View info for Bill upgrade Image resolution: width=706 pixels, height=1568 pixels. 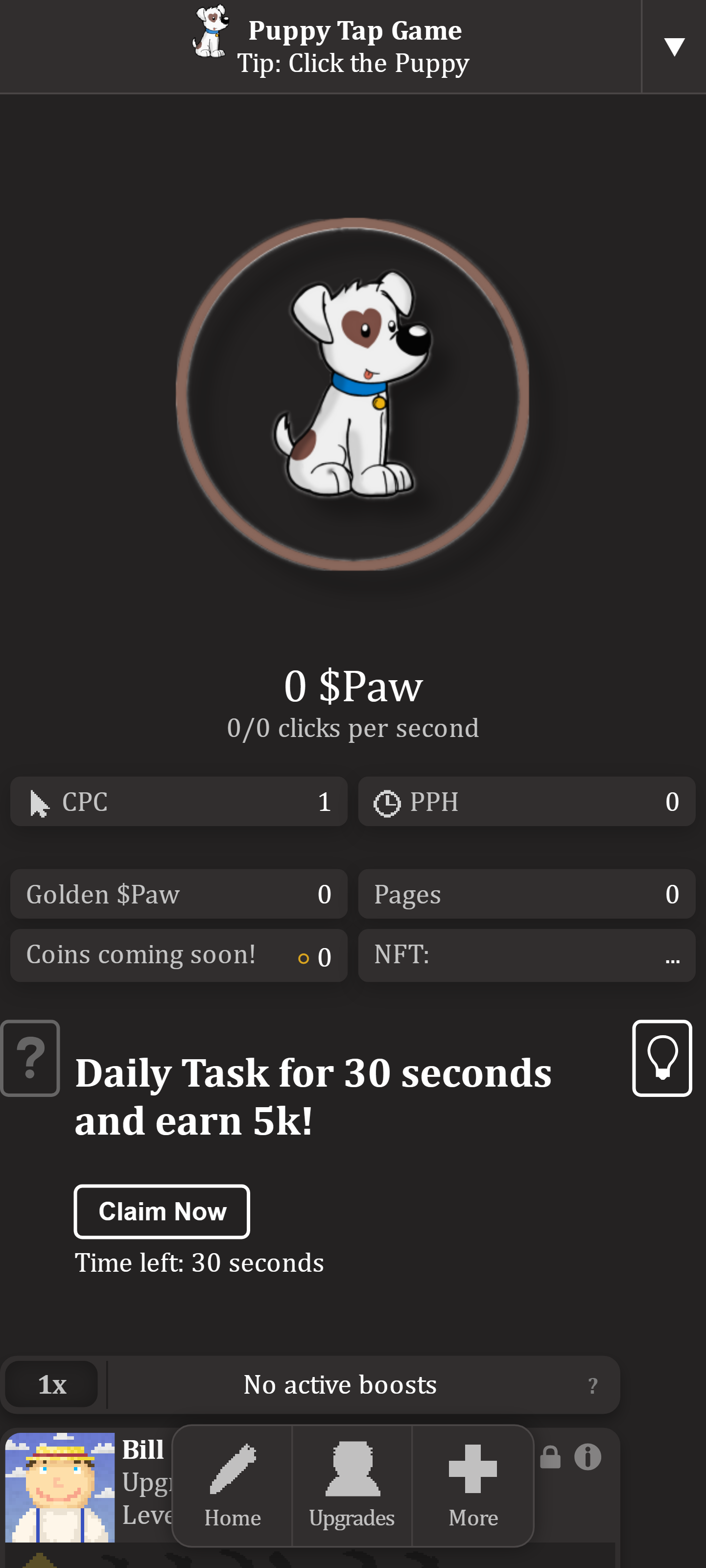588,1457
